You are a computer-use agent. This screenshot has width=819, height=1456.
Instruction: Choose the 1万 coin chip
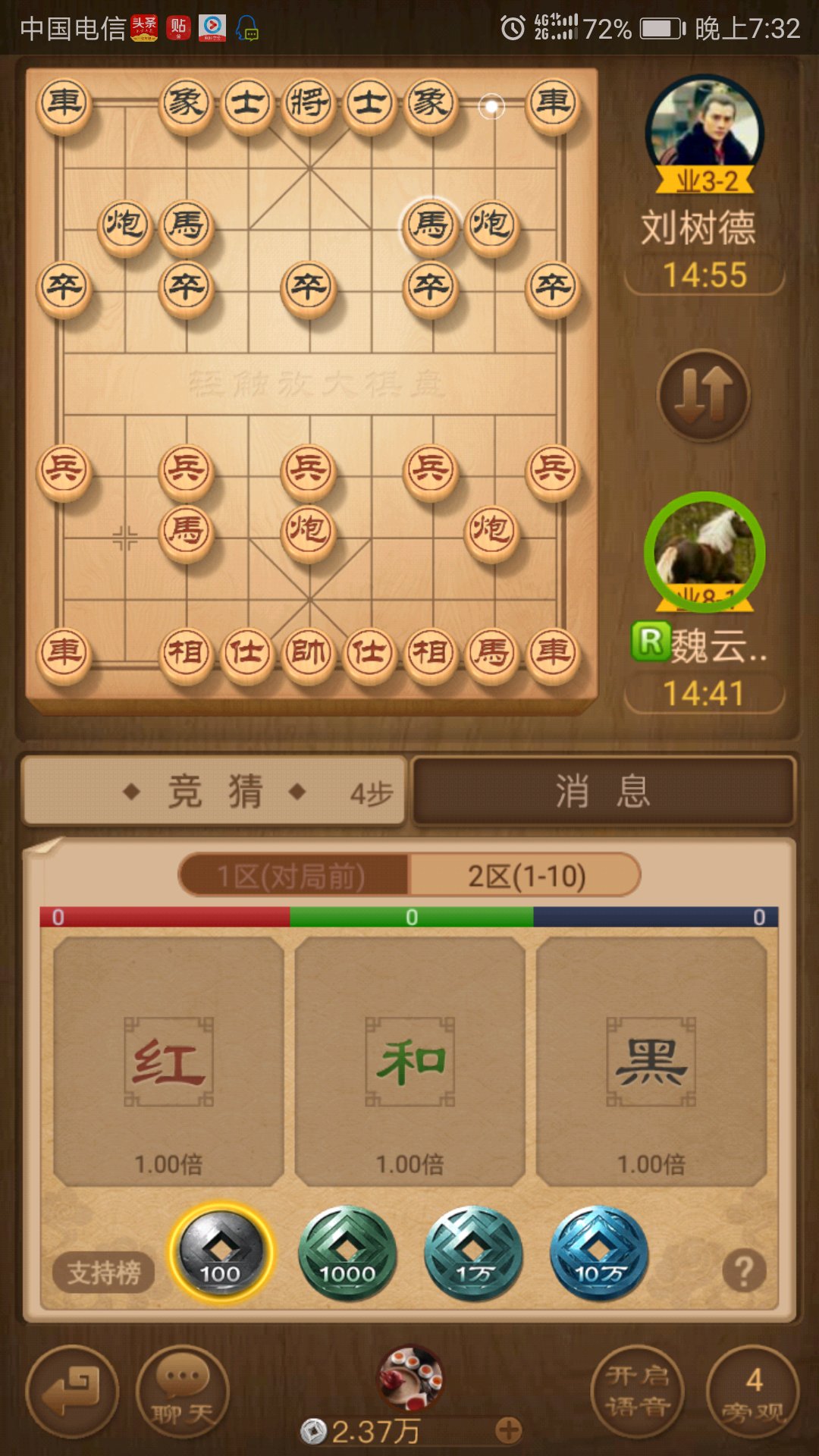(473, 1253)
